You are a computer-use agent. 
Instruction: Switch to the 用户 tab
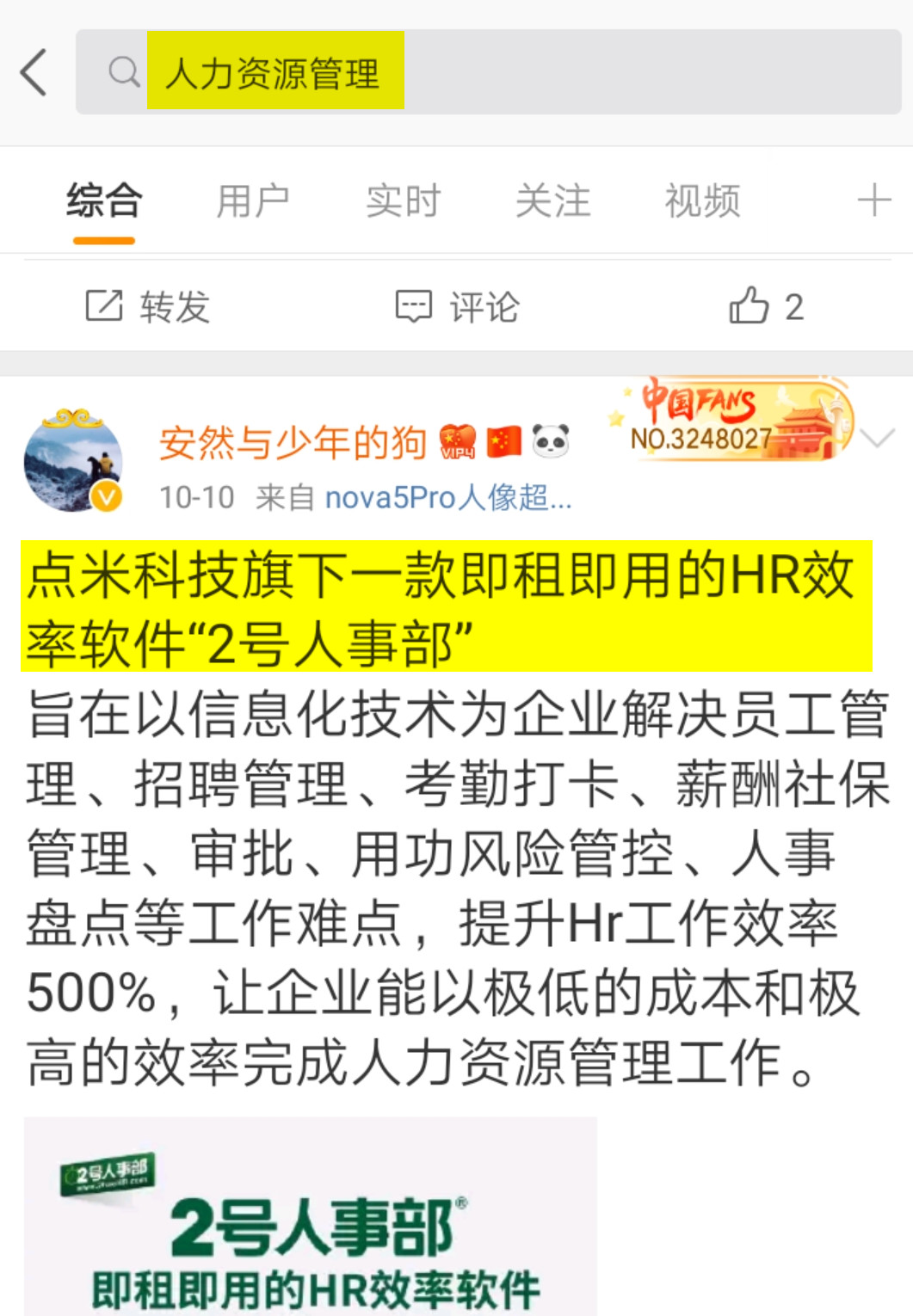coord(253,201)
